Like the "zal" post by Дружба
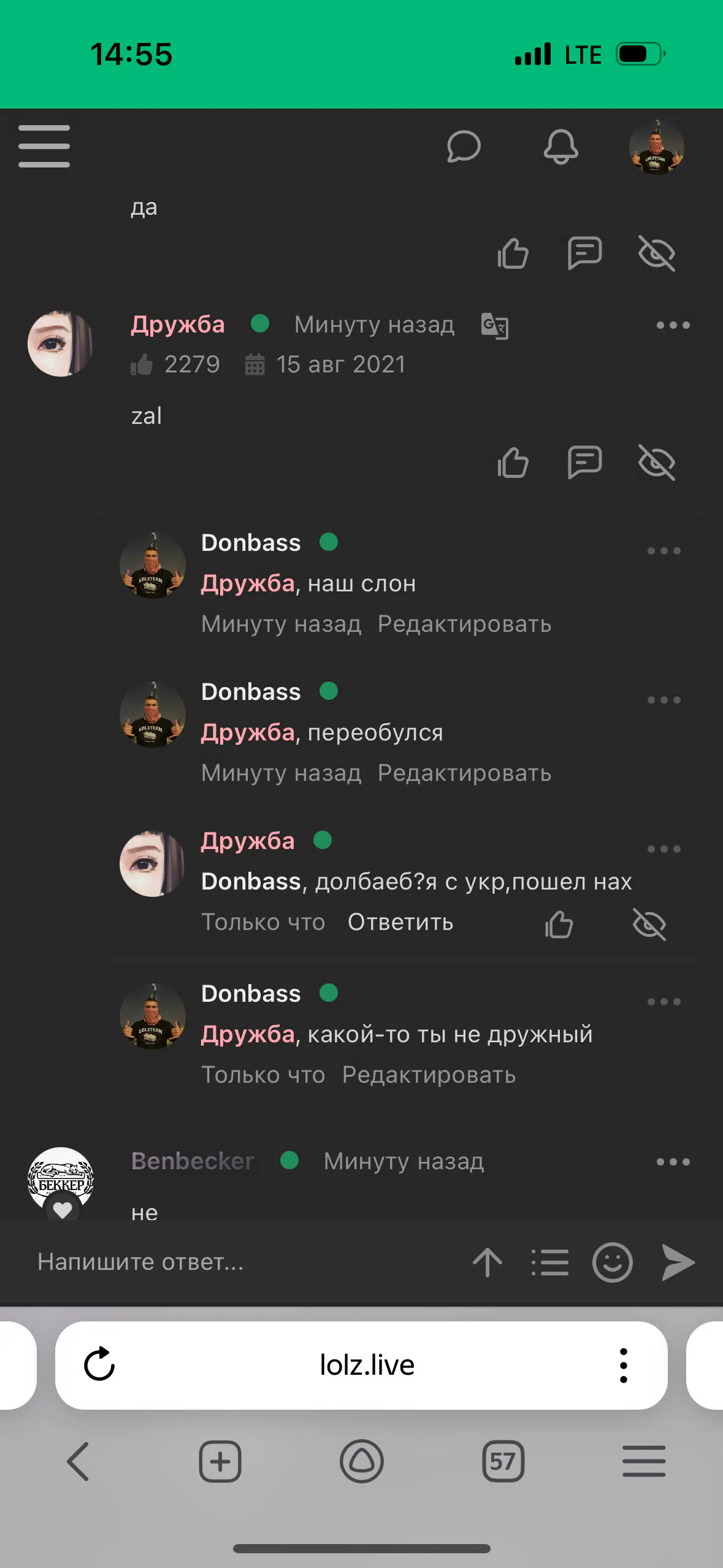The width and height of the screenshot is (723, 1568). (x=513, y=462)
